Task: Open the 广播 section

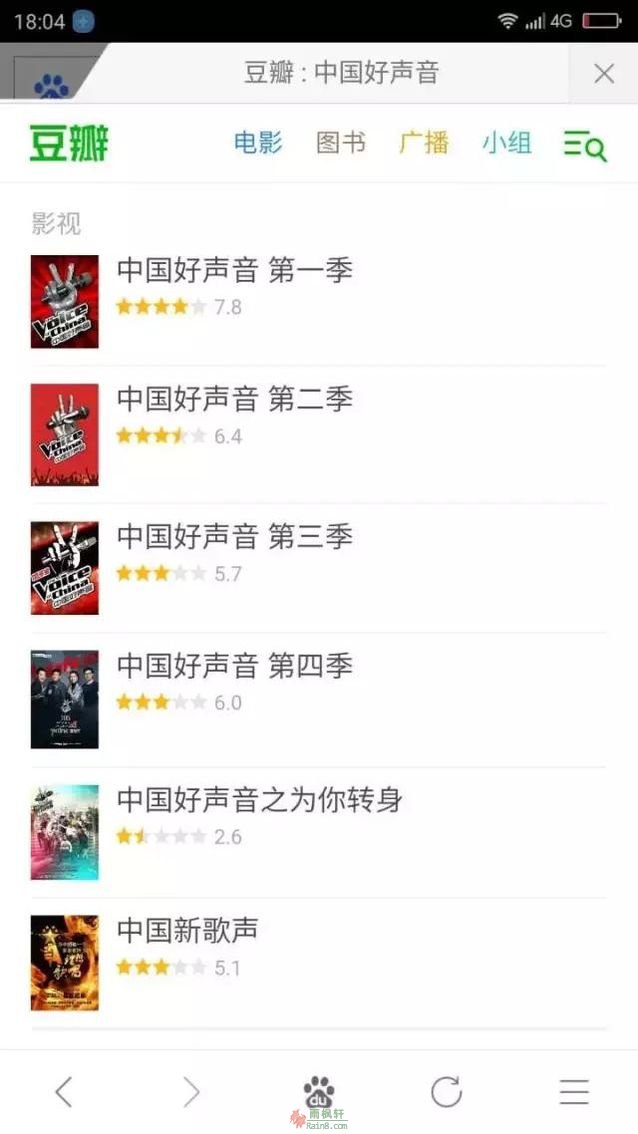Action: pyautogui.click(x=424, y=143)
